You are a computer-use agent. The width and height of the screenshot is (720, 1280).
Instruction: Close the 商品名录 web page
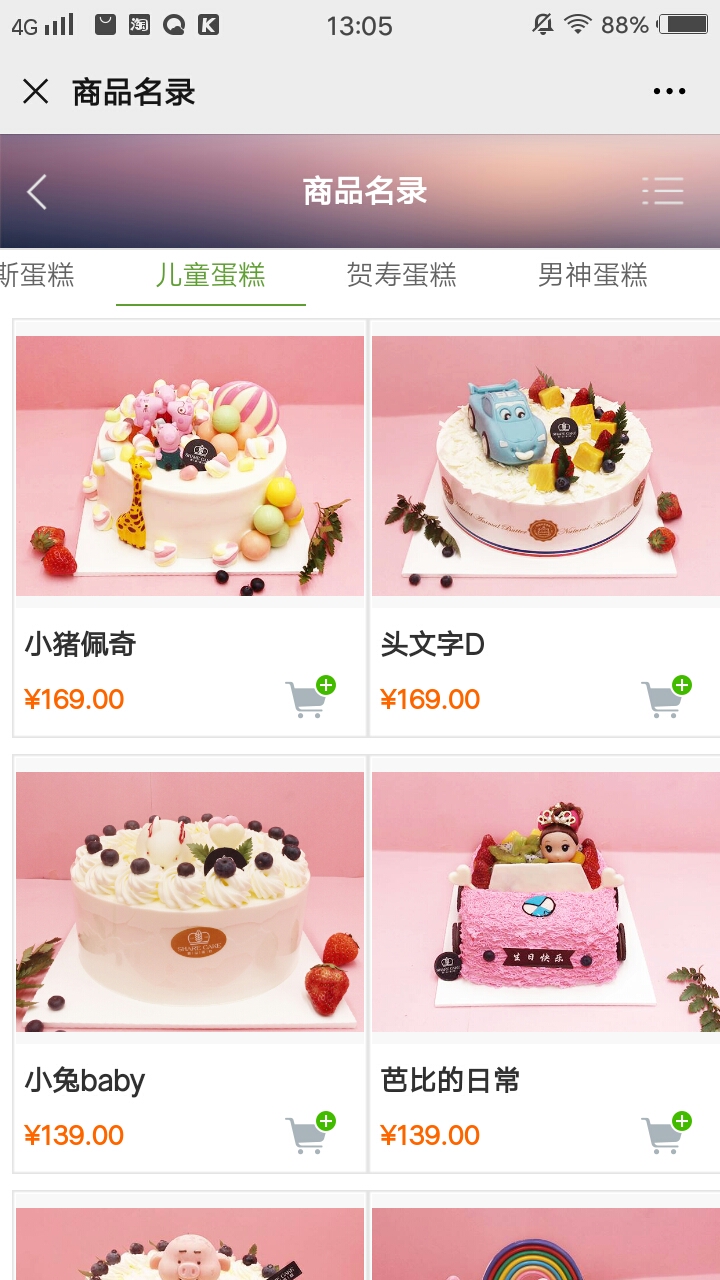(x=36, y=92)
